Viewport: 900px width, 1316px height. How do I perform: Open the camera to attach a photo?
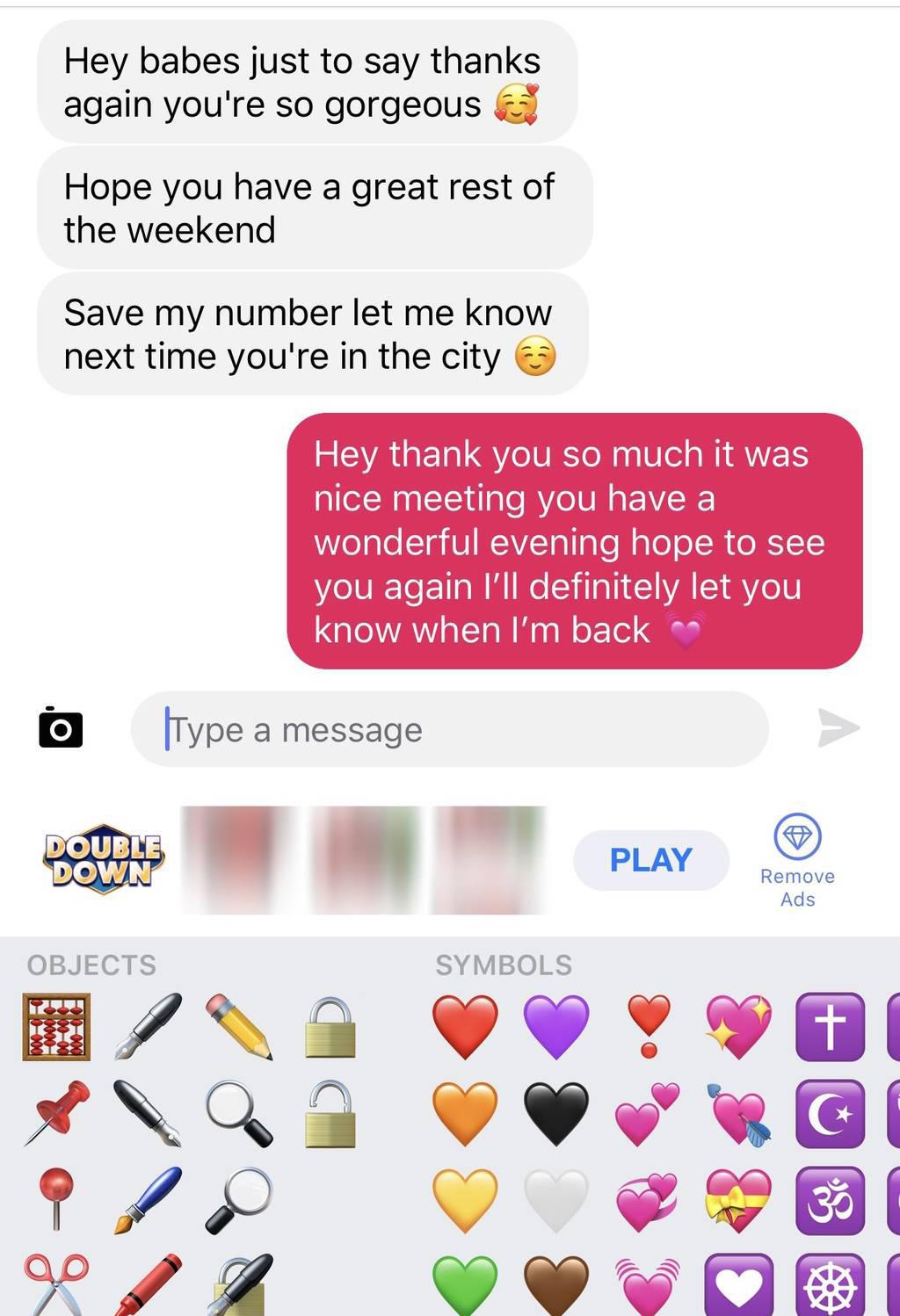[x=61, y=728]
